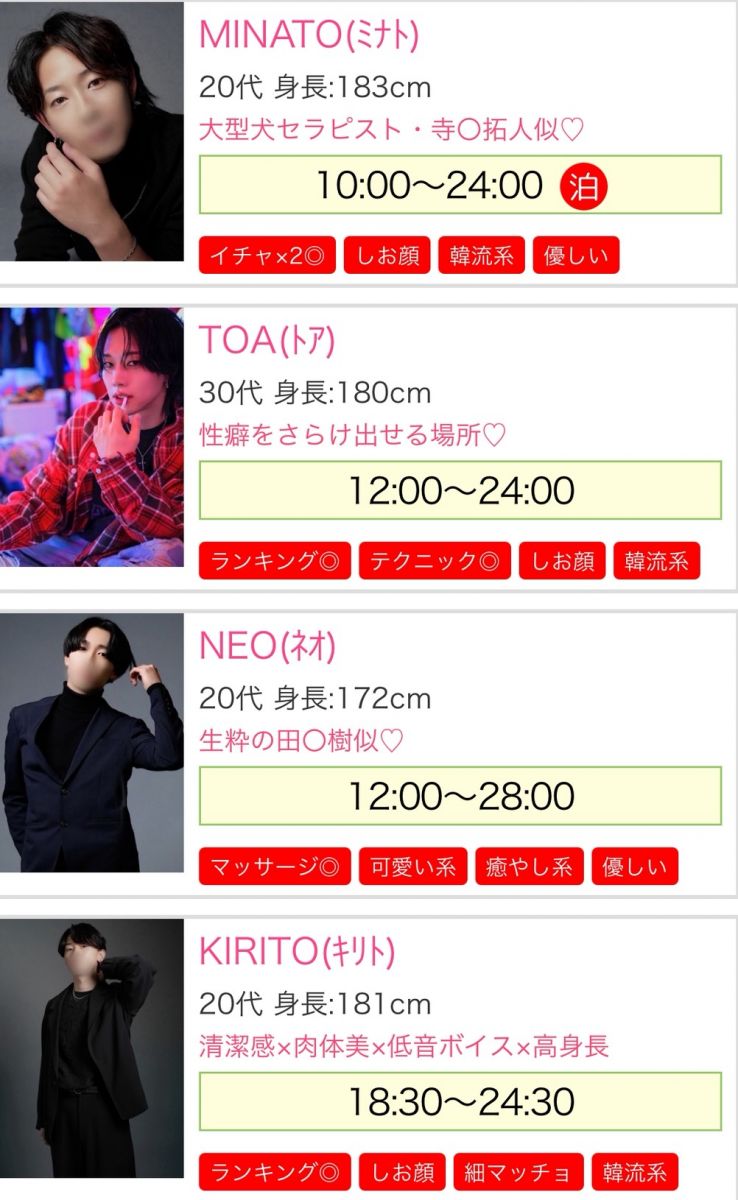Viewport: 738px width, 1200px height.
Task: Open TOA's profile photo
Action: coord(92,437)
